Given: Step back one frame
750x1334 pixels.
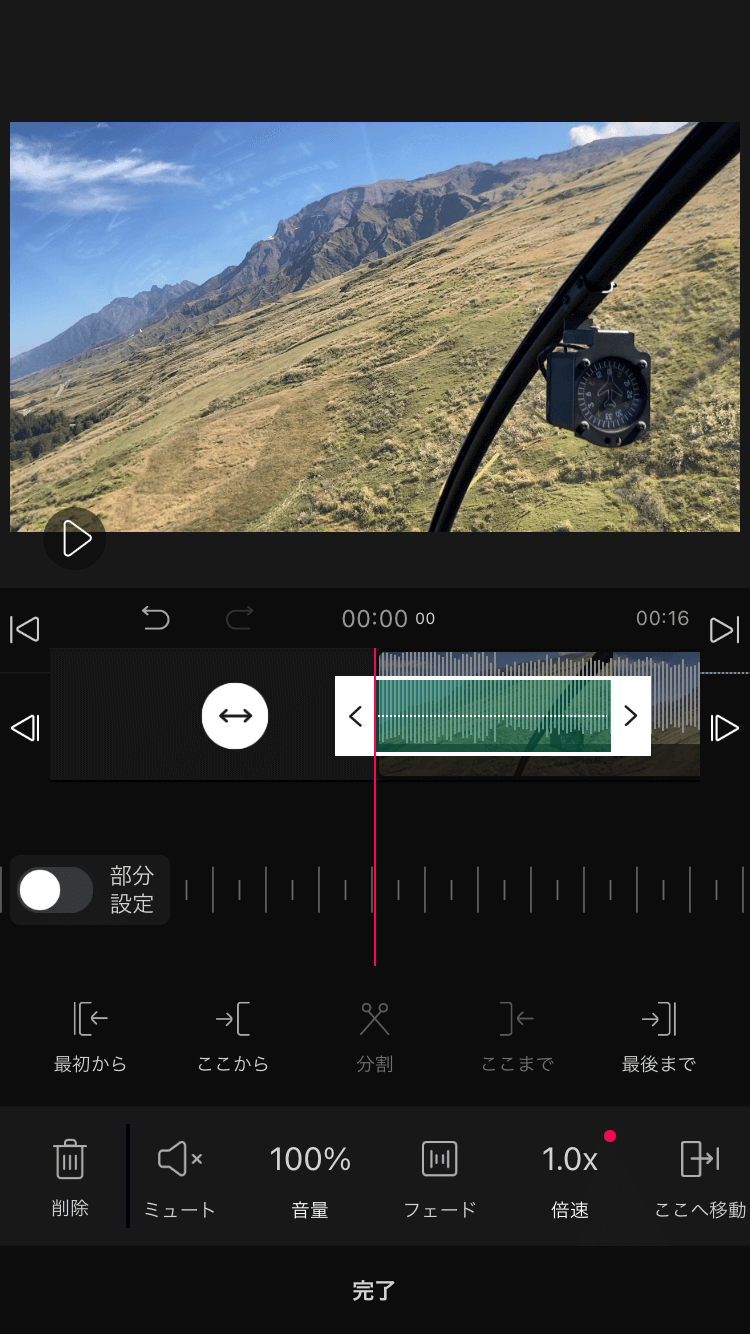Looking at the screenshot, I should [x=25, y=729].
